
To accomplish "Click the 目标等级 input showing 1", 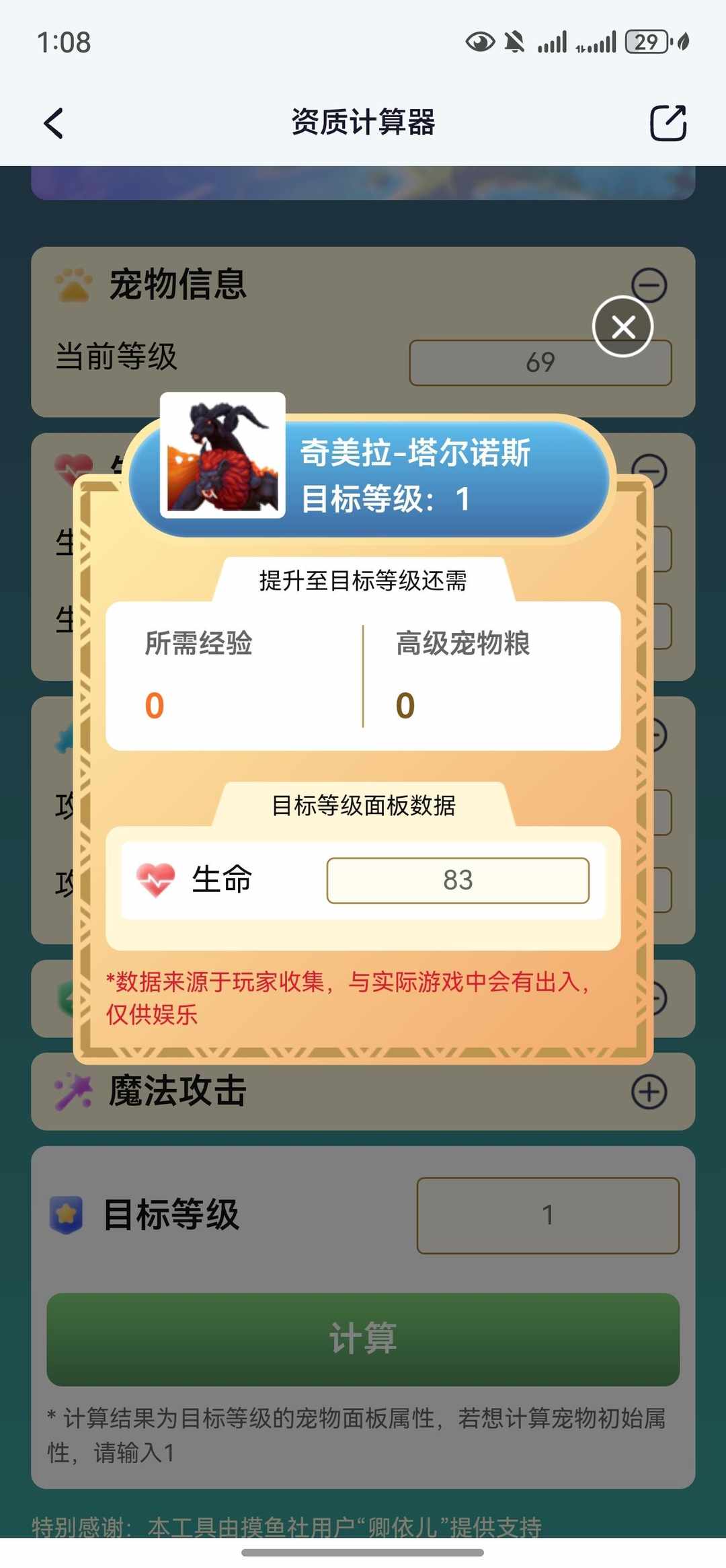I will coord(549,1216).
